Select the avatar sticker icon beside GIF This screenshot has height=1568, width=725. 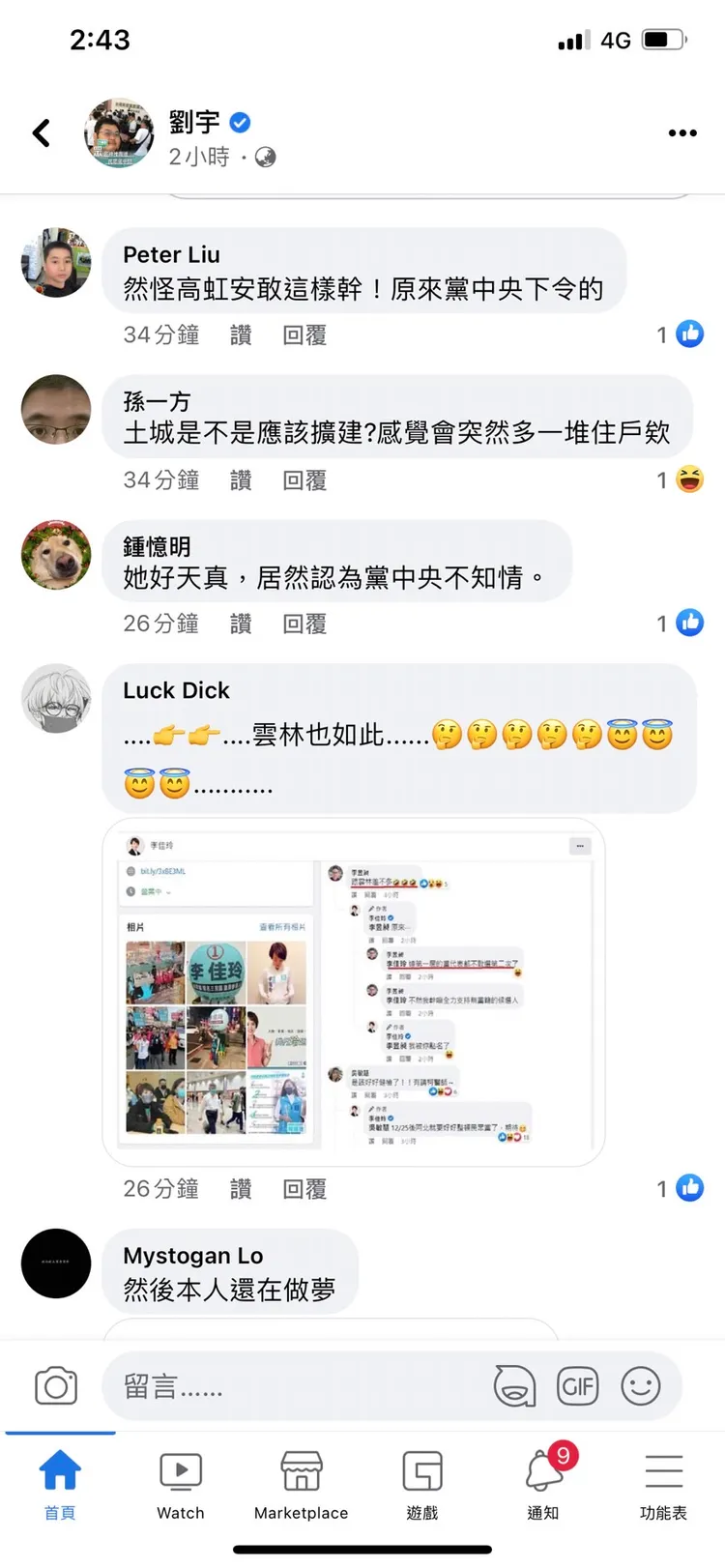[x=514, y=1386]
